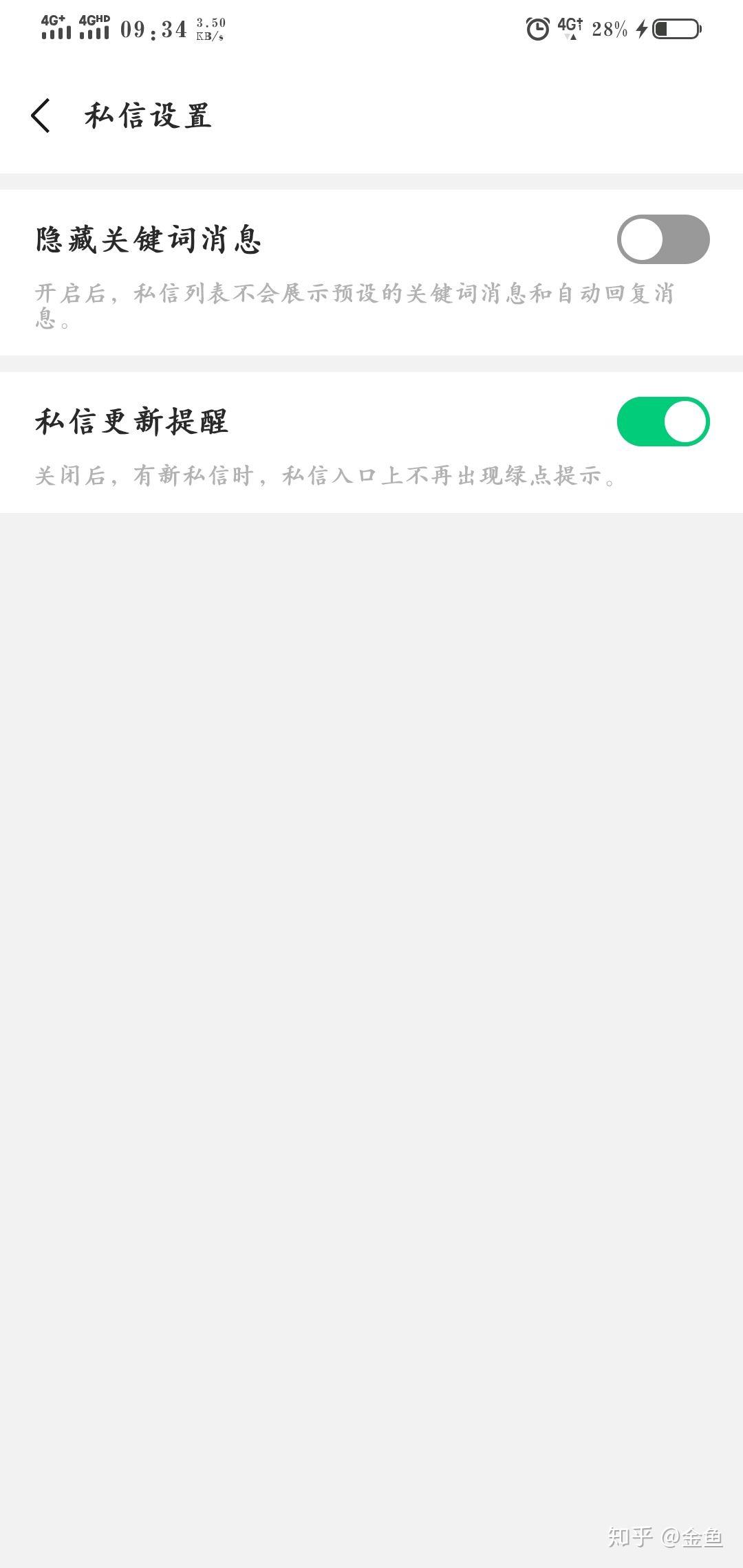Tap the keyword message description text
The height and width of the screenshot is (1568, 743).
point(354,307)
